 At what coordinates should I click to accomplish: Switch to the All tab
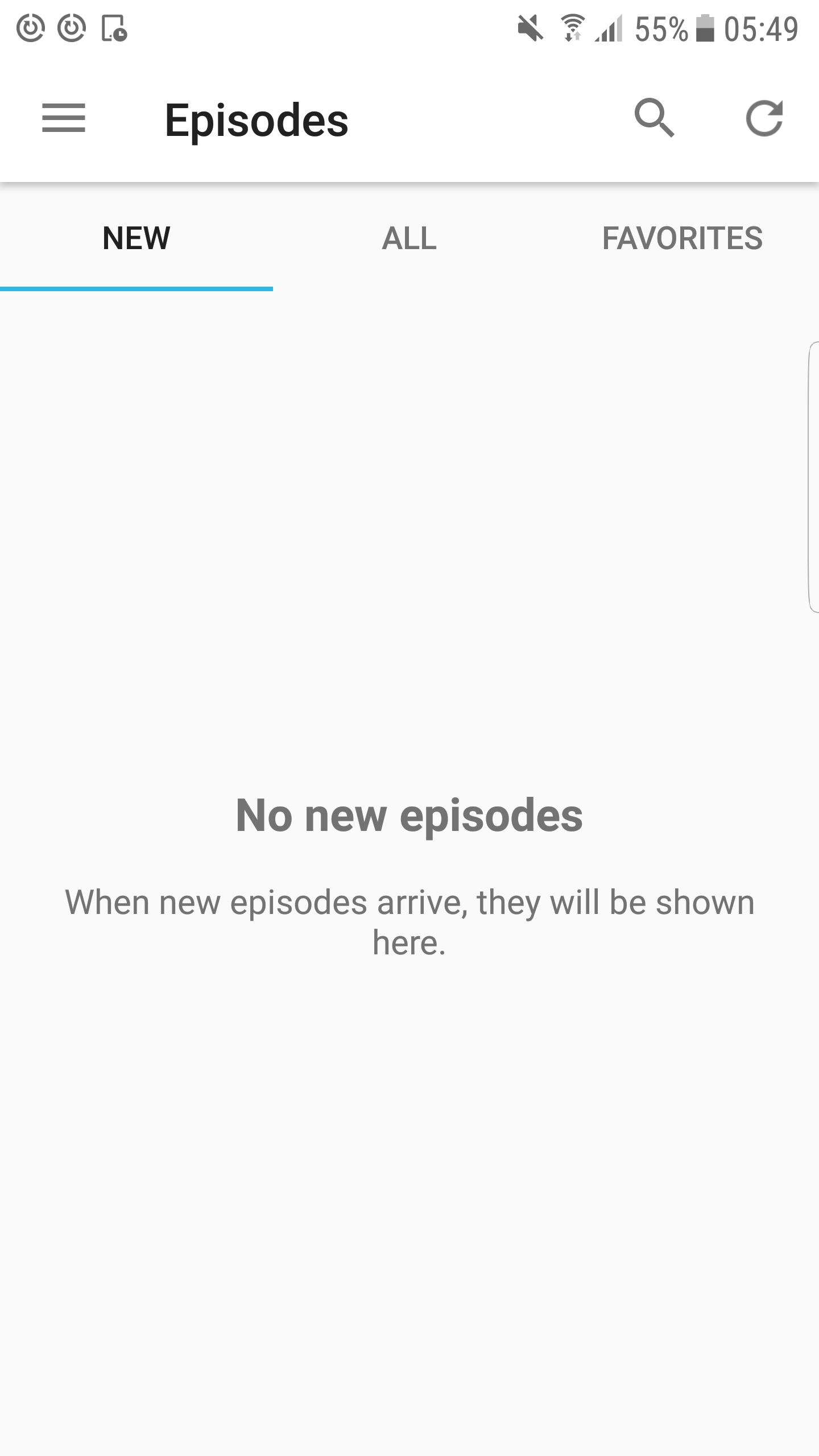coord(409,238)
